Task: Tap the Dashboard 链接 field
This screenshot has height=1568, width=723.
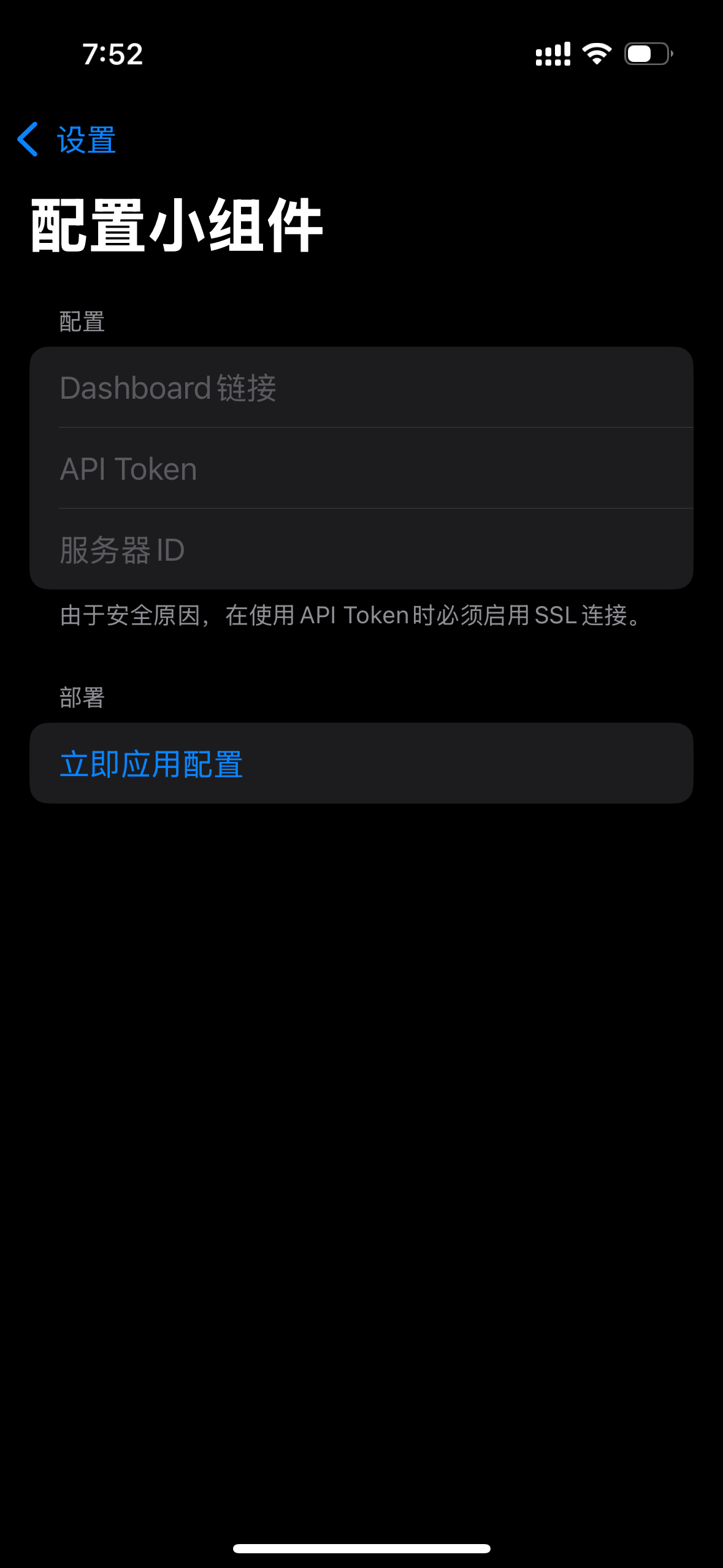Action: pyautogui.click(x=361, y=387)
